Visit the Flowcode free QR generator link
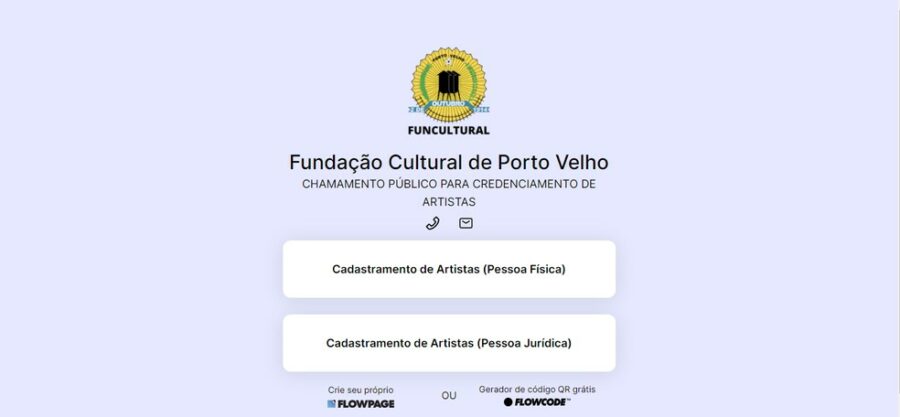Viewport: 900px width, 417px height. pyautogui.click(x=537, y=397)
